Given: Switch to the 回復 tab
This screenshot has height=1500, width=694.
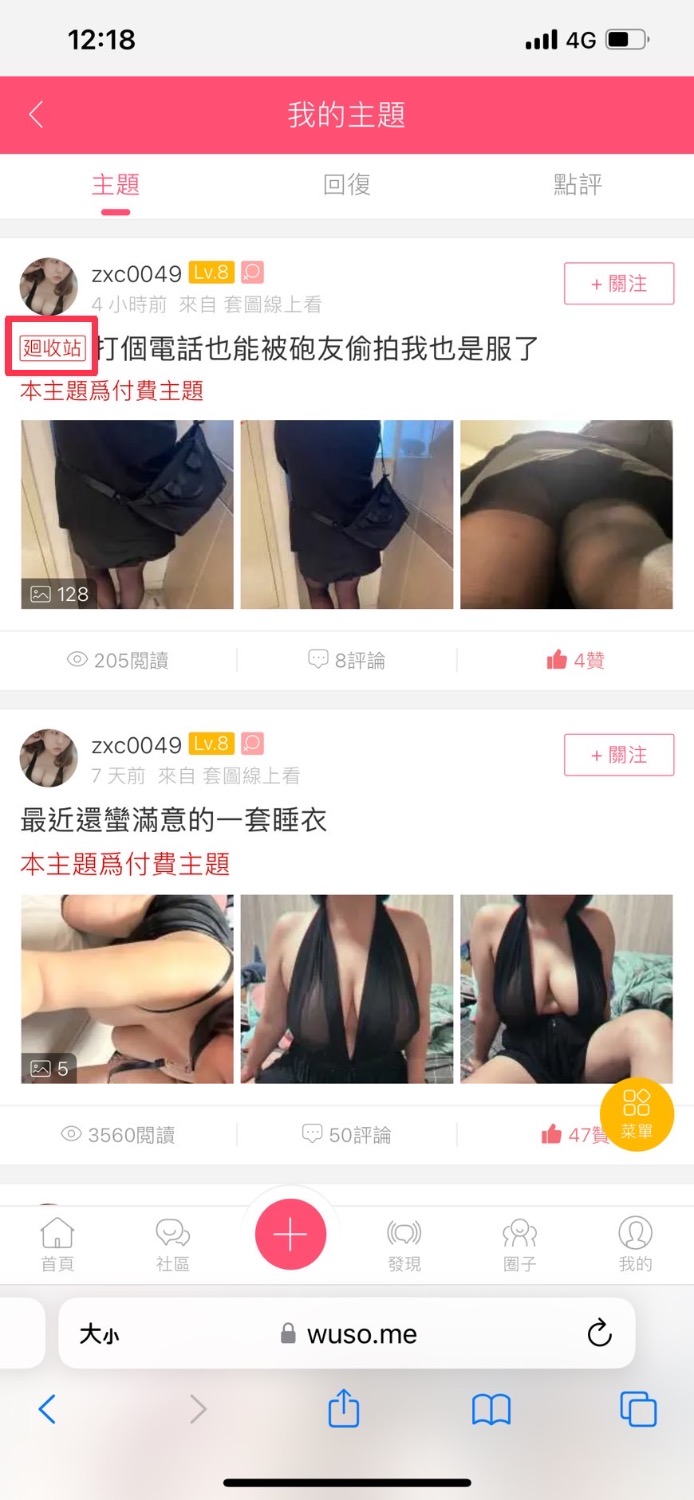Looking at the screenshot, I should coord(347,185).
